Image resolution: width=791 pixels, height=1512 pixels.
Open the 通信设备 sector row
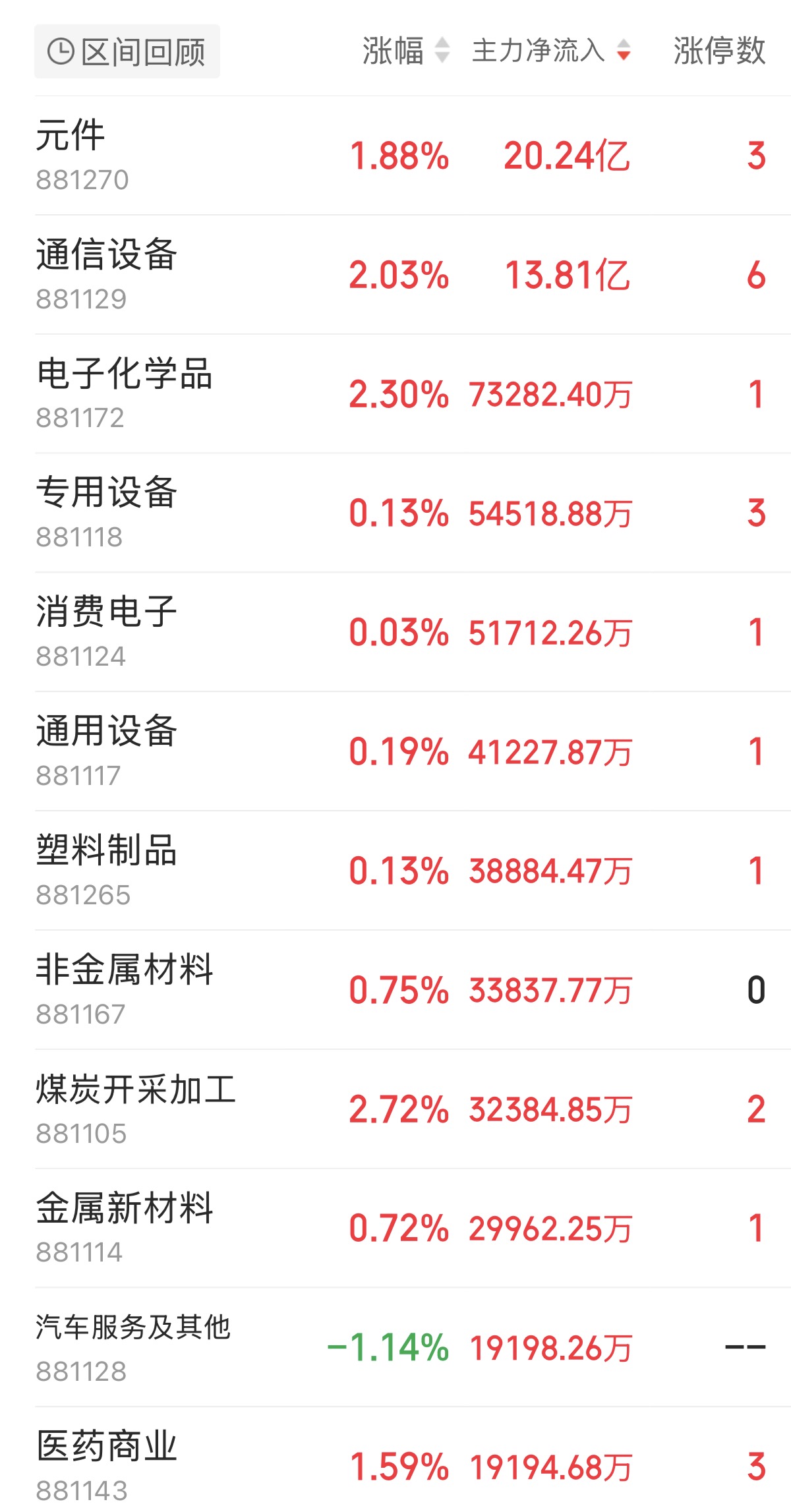point(413,275)
